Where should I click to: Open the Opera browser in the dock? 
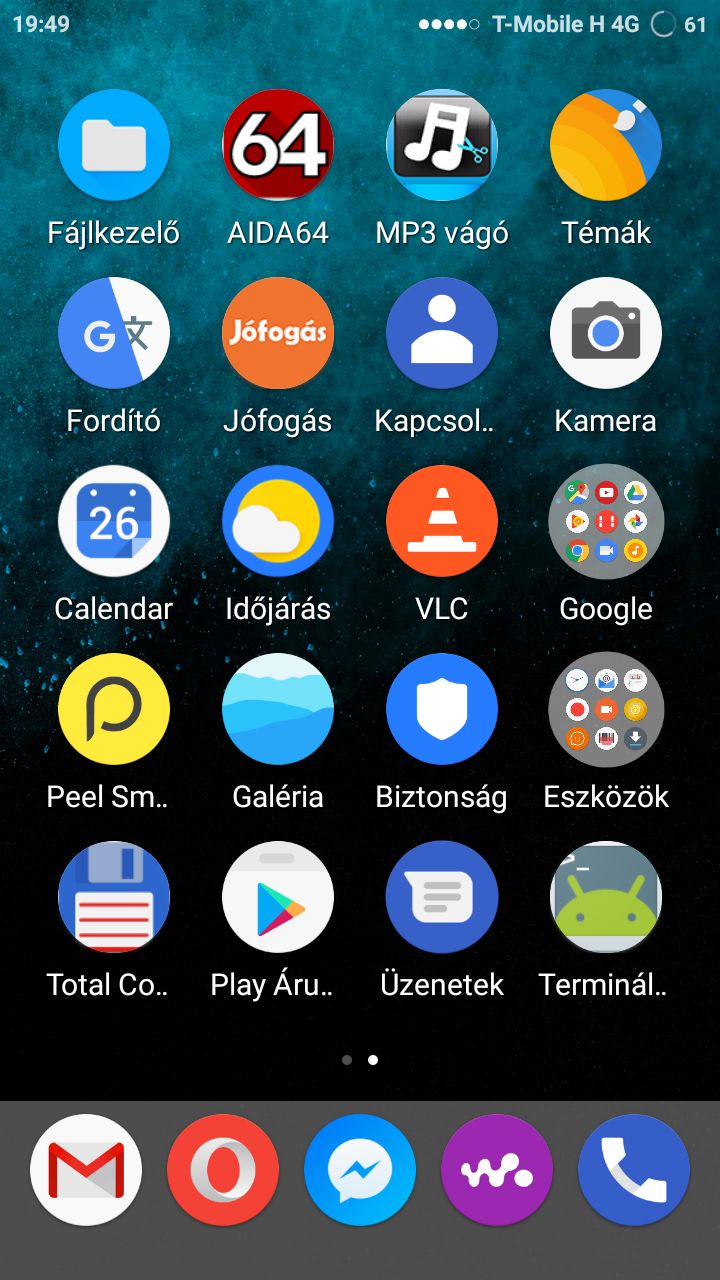click(x=223, y=1171)
